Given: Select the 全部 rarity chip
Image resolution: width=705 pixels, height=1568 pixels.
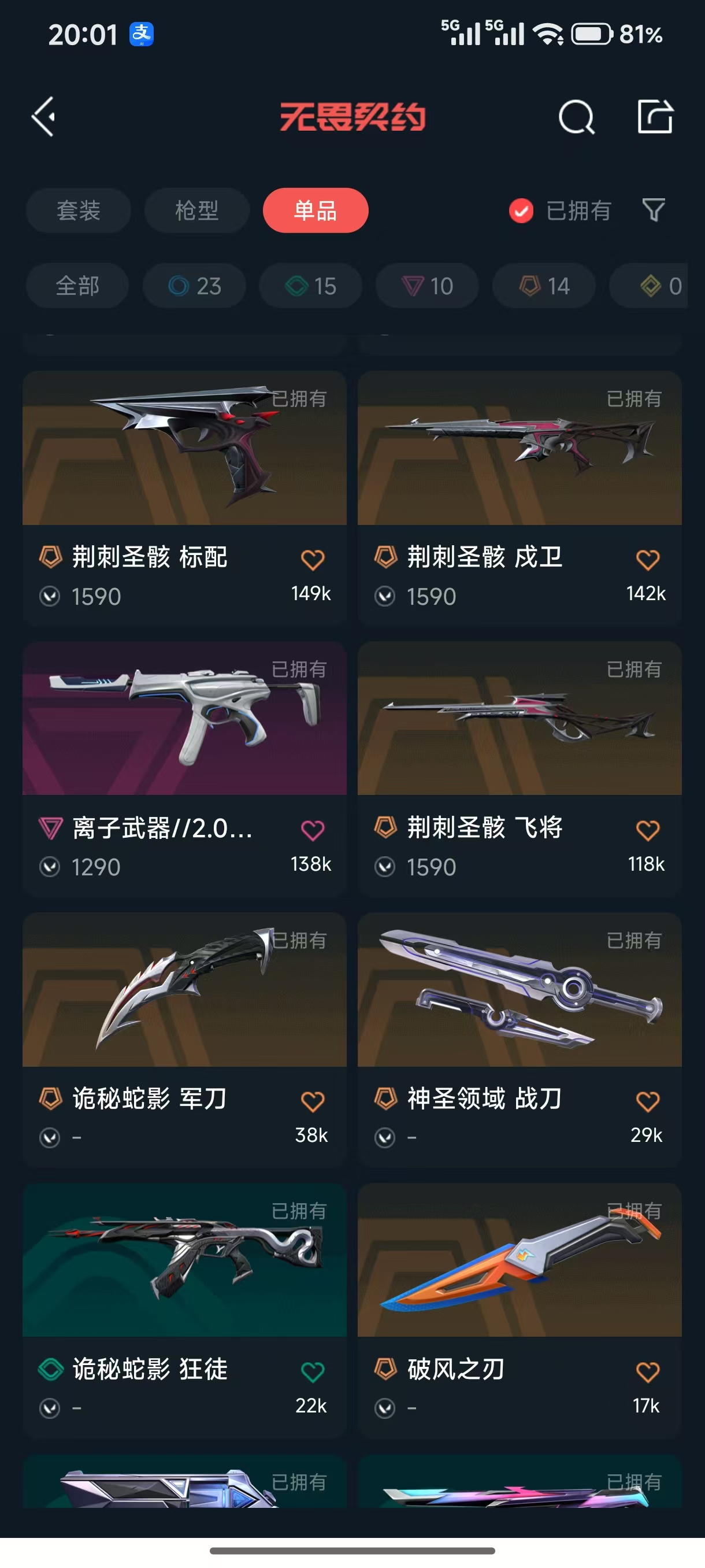Looking at the screenshot, I should tap(77, 286).
